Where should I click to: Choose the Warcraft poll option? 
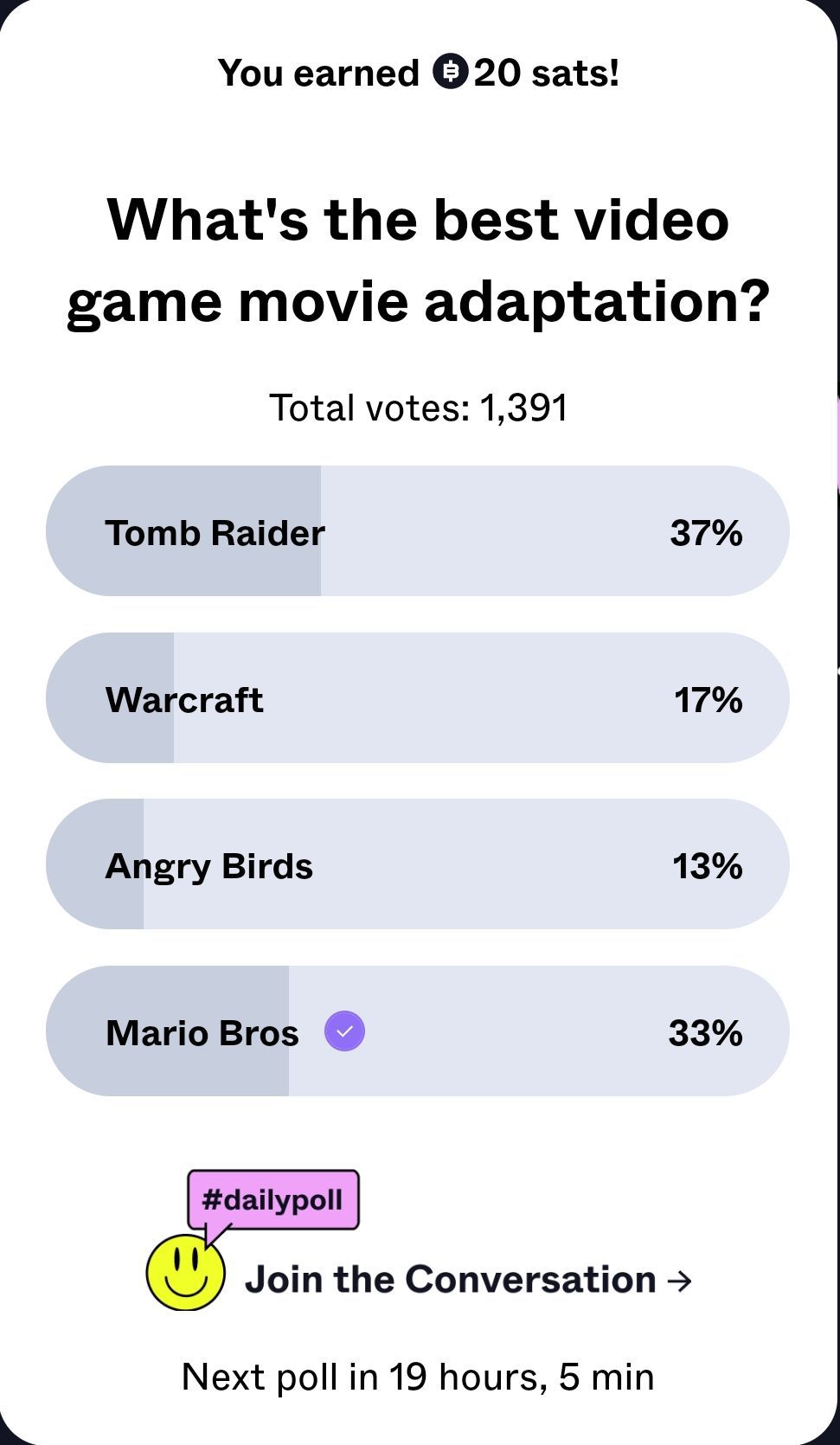(x=417, y=698)
